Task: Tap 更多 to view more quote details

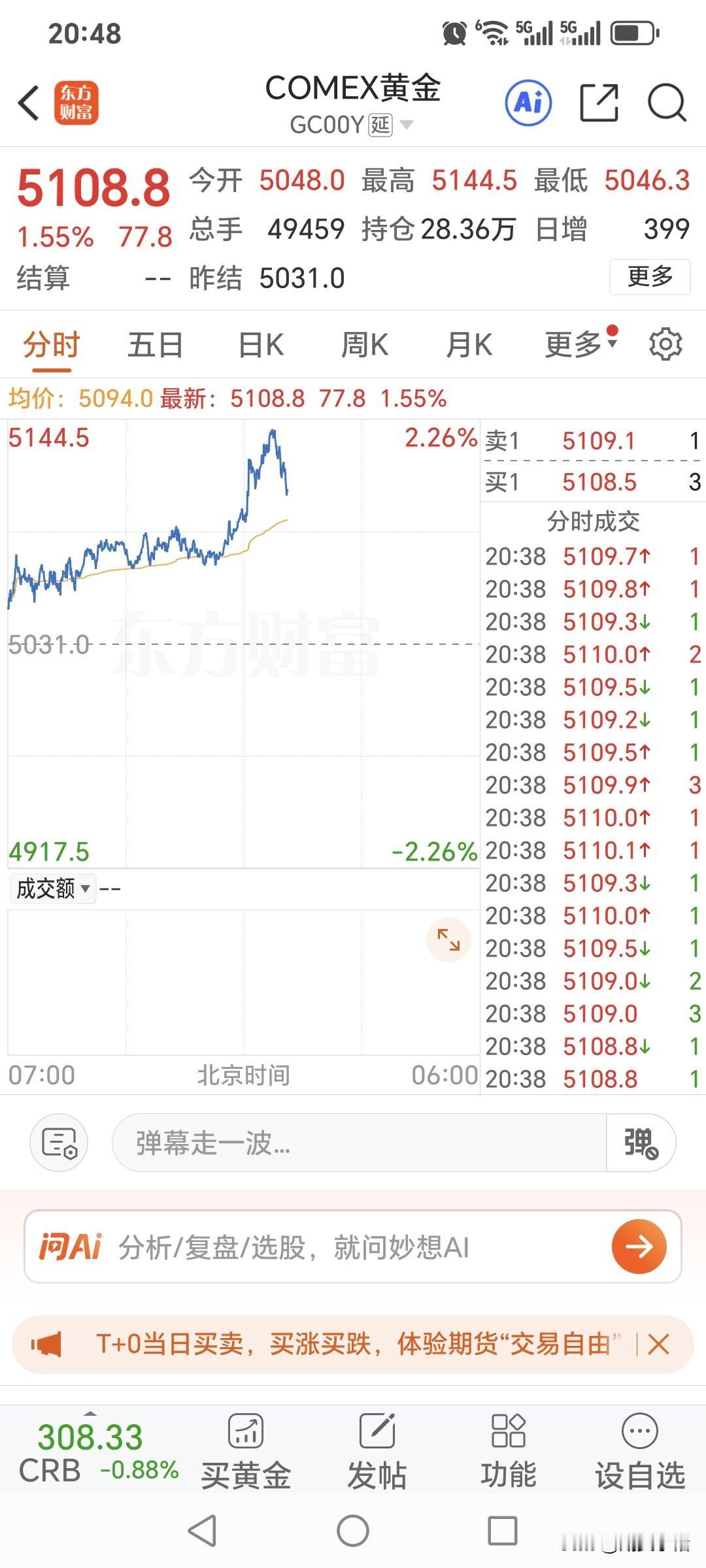Action: (x=649, y=277)
